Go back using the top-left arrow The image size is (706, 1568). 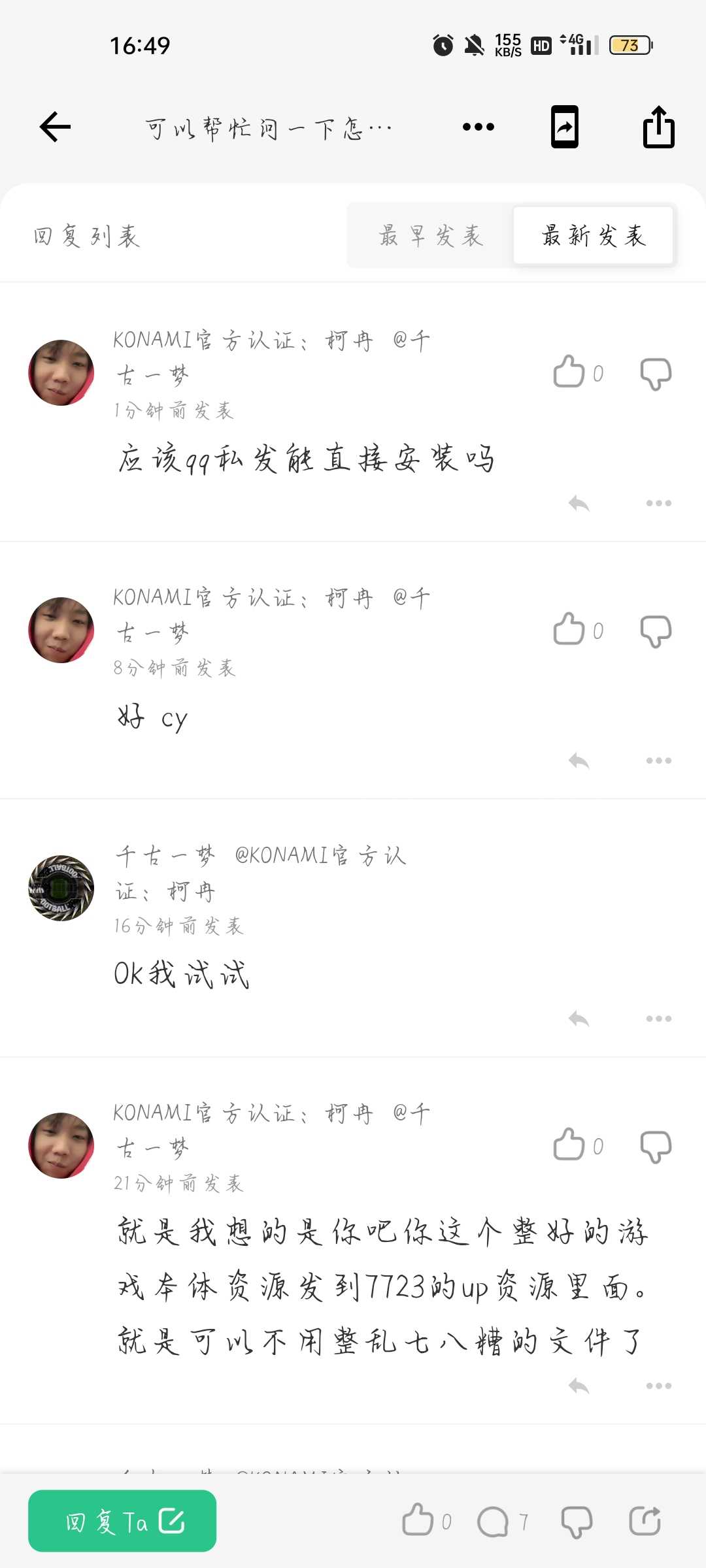tap(55, 127)
